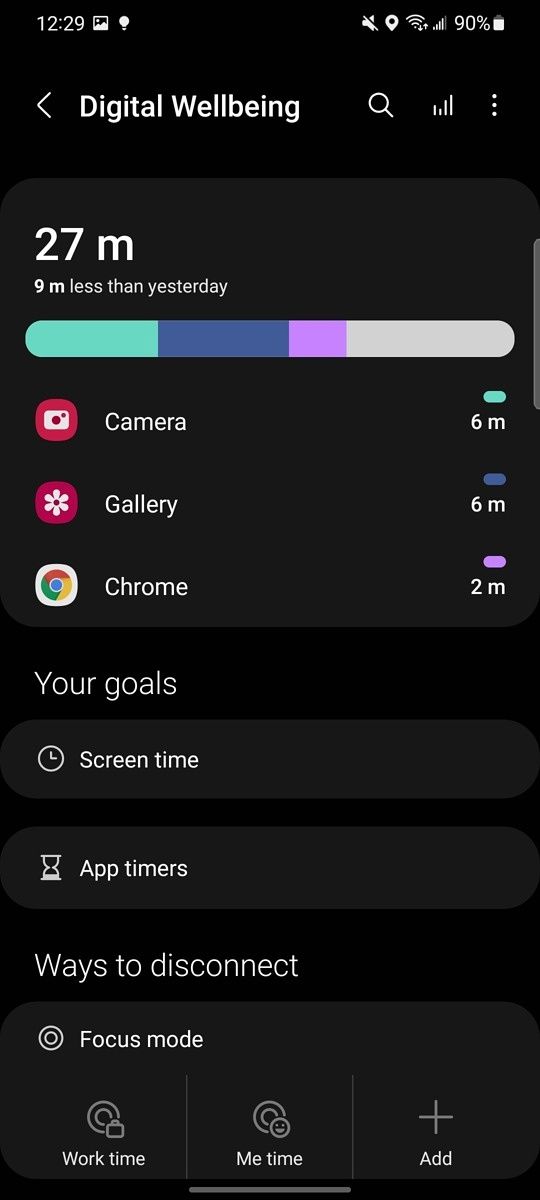Set a Screen time goal
540x1200 pixels.
tap(270, 759)
